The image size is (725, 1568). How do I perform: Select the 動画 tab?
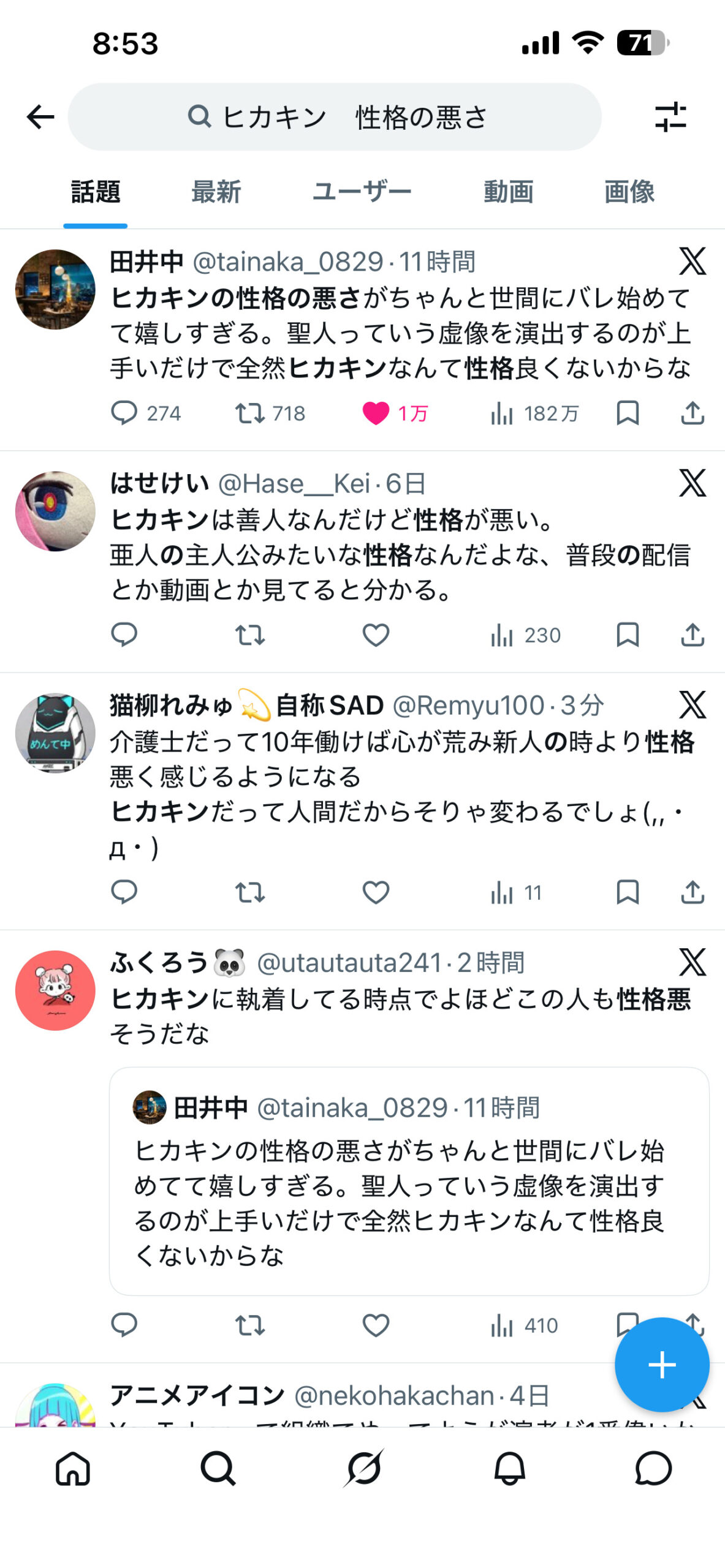point(508,192)
